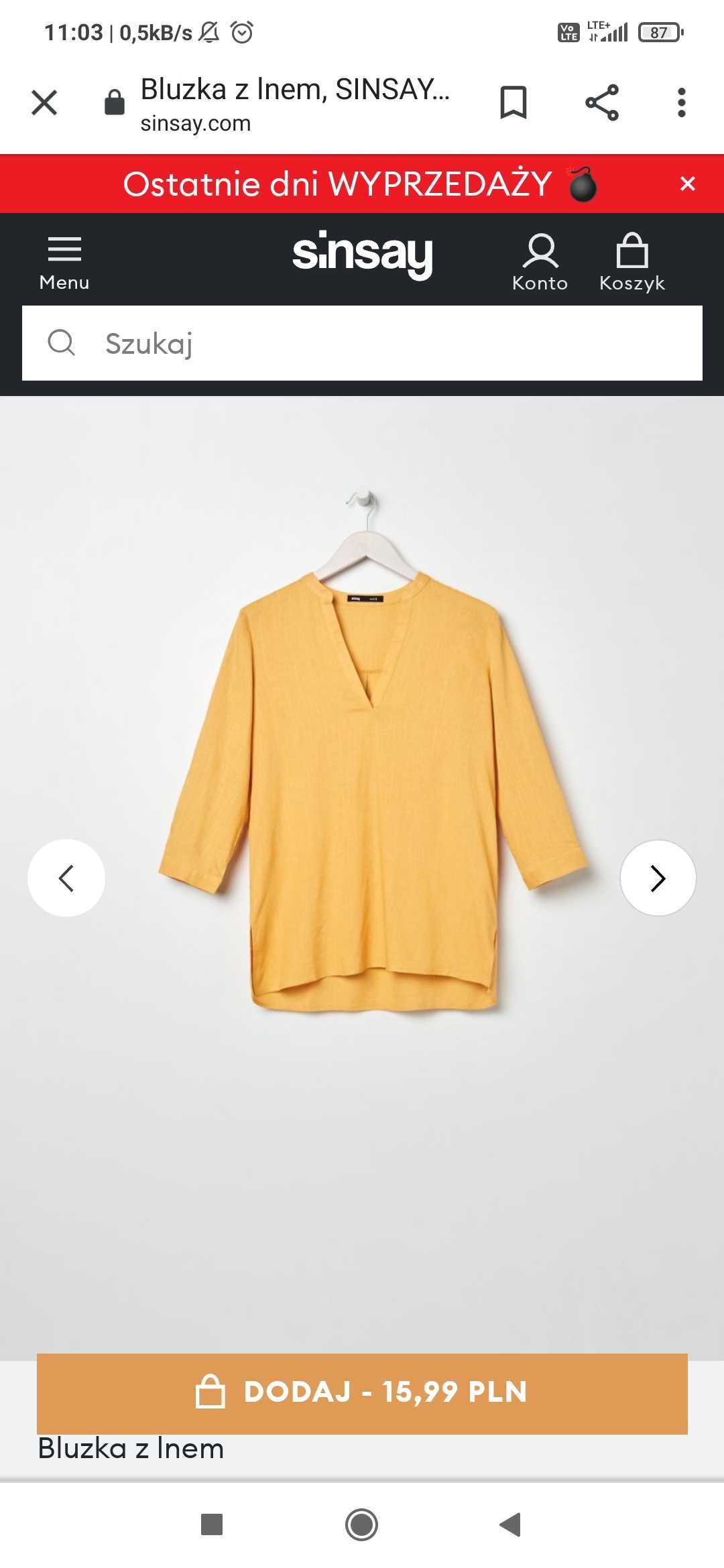724x1568 pixels.
Task: Go to Sinsay homepage via logo
Action: pyautogui.click(x=362, y=254)
